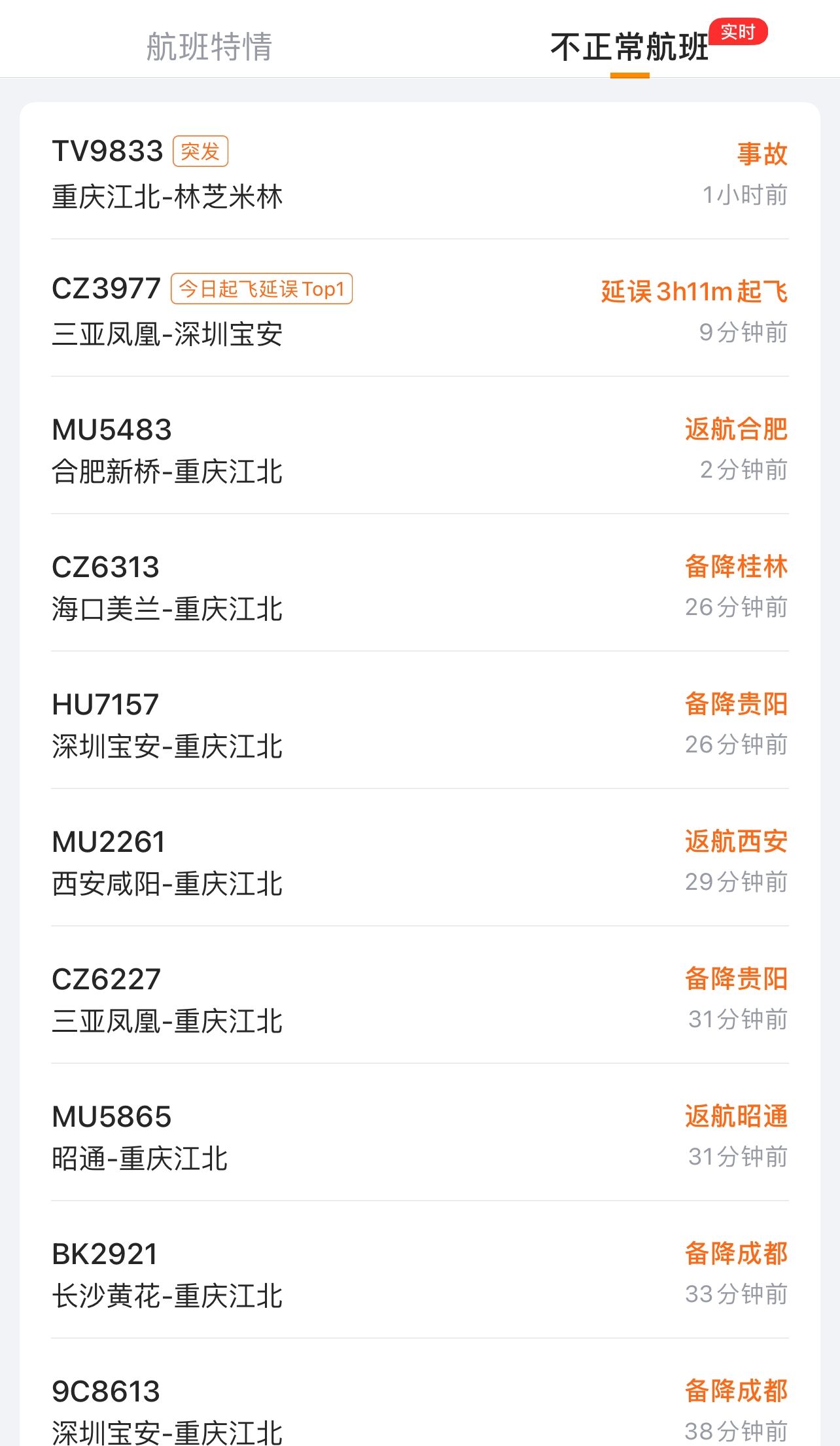Open flight MU5865 from 昭通
This screenshot has width=840, height=1446.
419,1137
